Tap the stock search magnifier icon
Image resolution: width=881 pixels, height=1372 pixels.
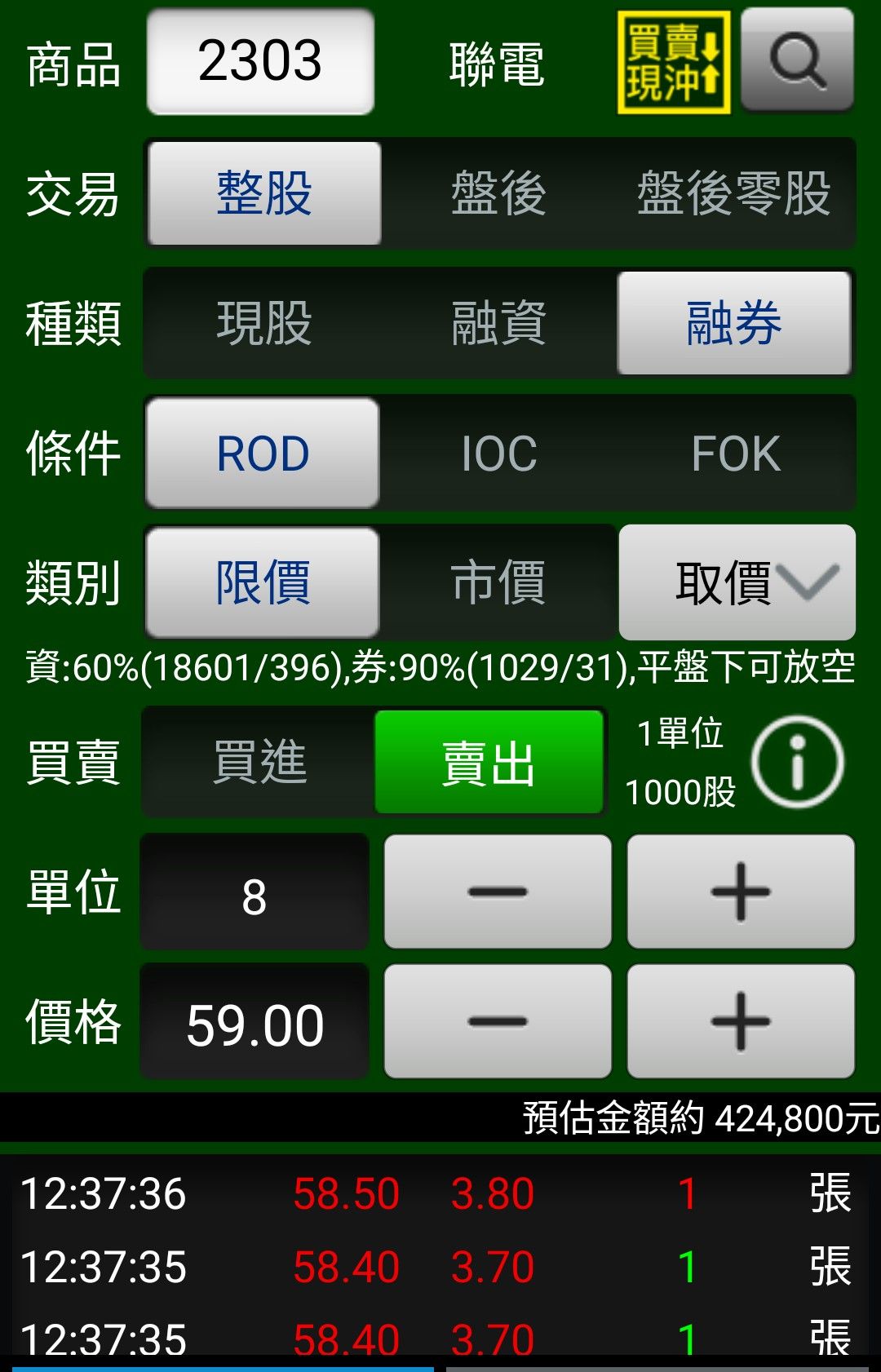pos(797,61)
